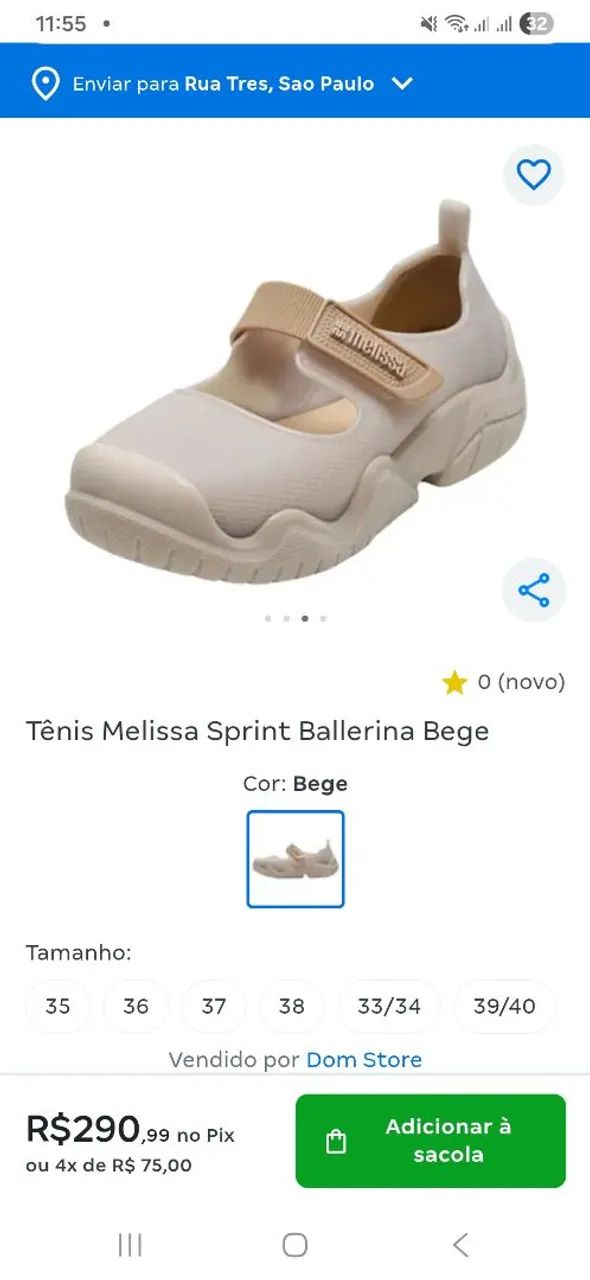
Task: Select size 37
Action: click(x=214, y=1006)
